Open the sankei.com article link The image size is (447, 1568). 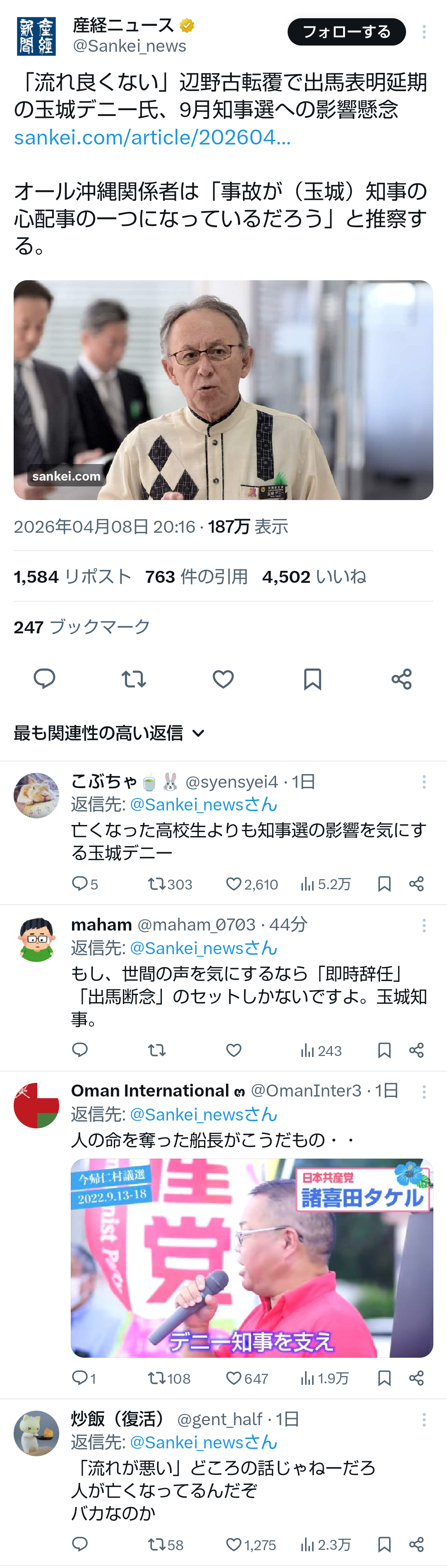click(x=151, y=137)
